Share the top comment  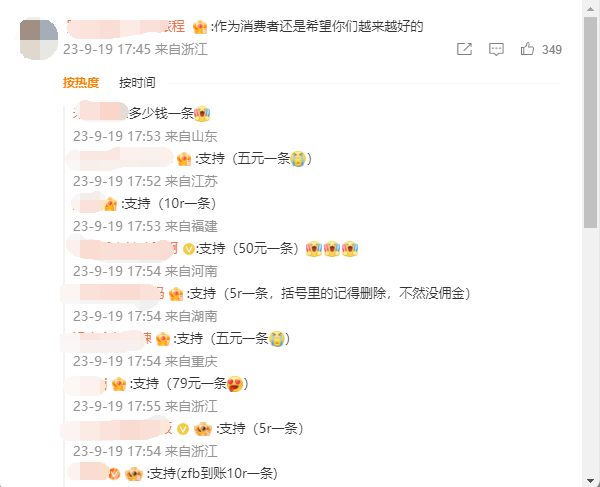coord(464,49)
